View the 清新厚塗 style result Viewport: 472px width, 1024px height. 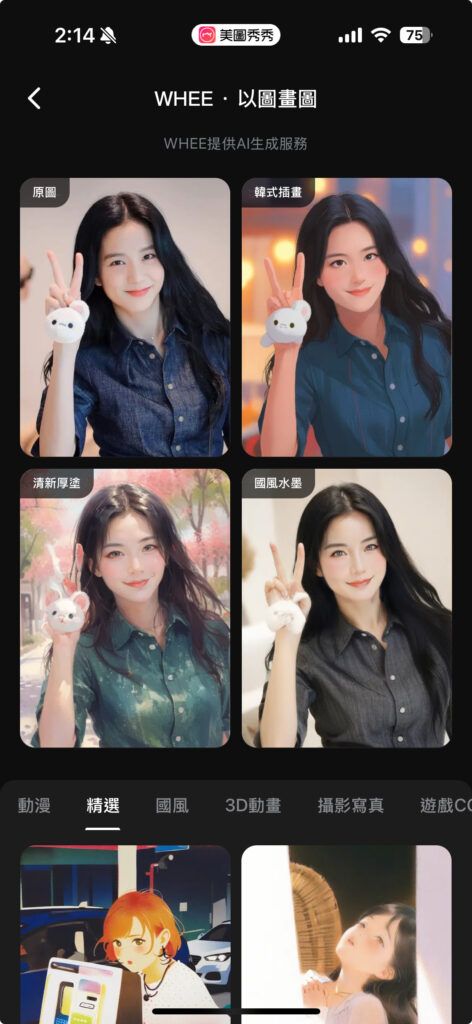(125, 608)
